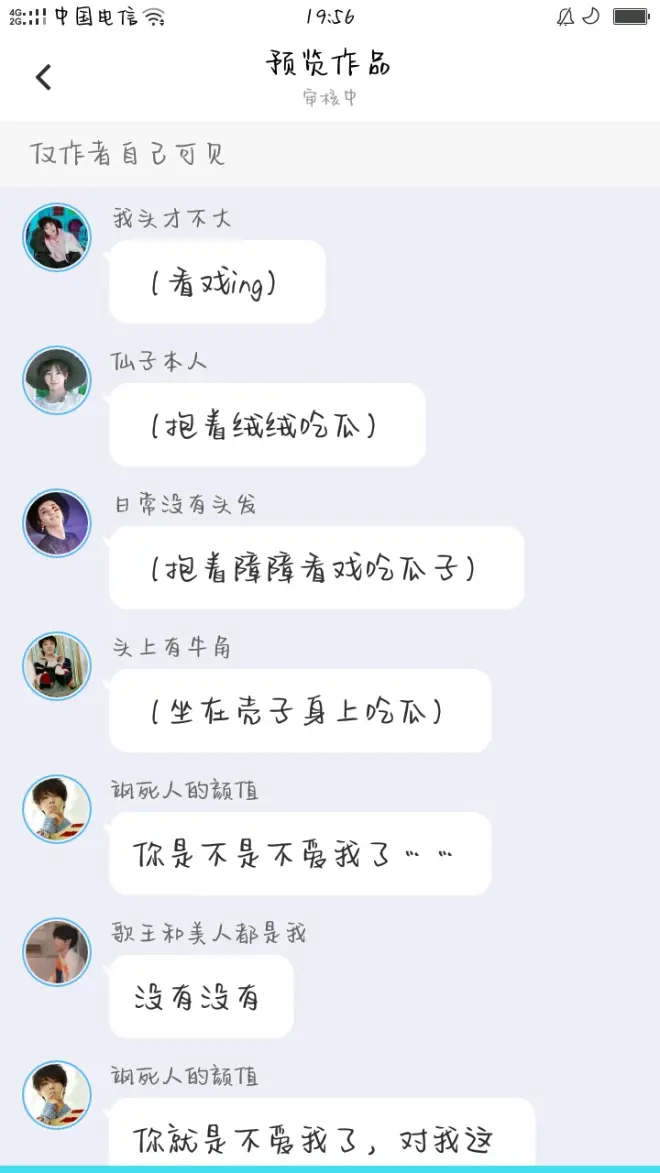This screenshot has width=660, height=1173.
Task: Go back from the preview screen
Action: point(43,77)
